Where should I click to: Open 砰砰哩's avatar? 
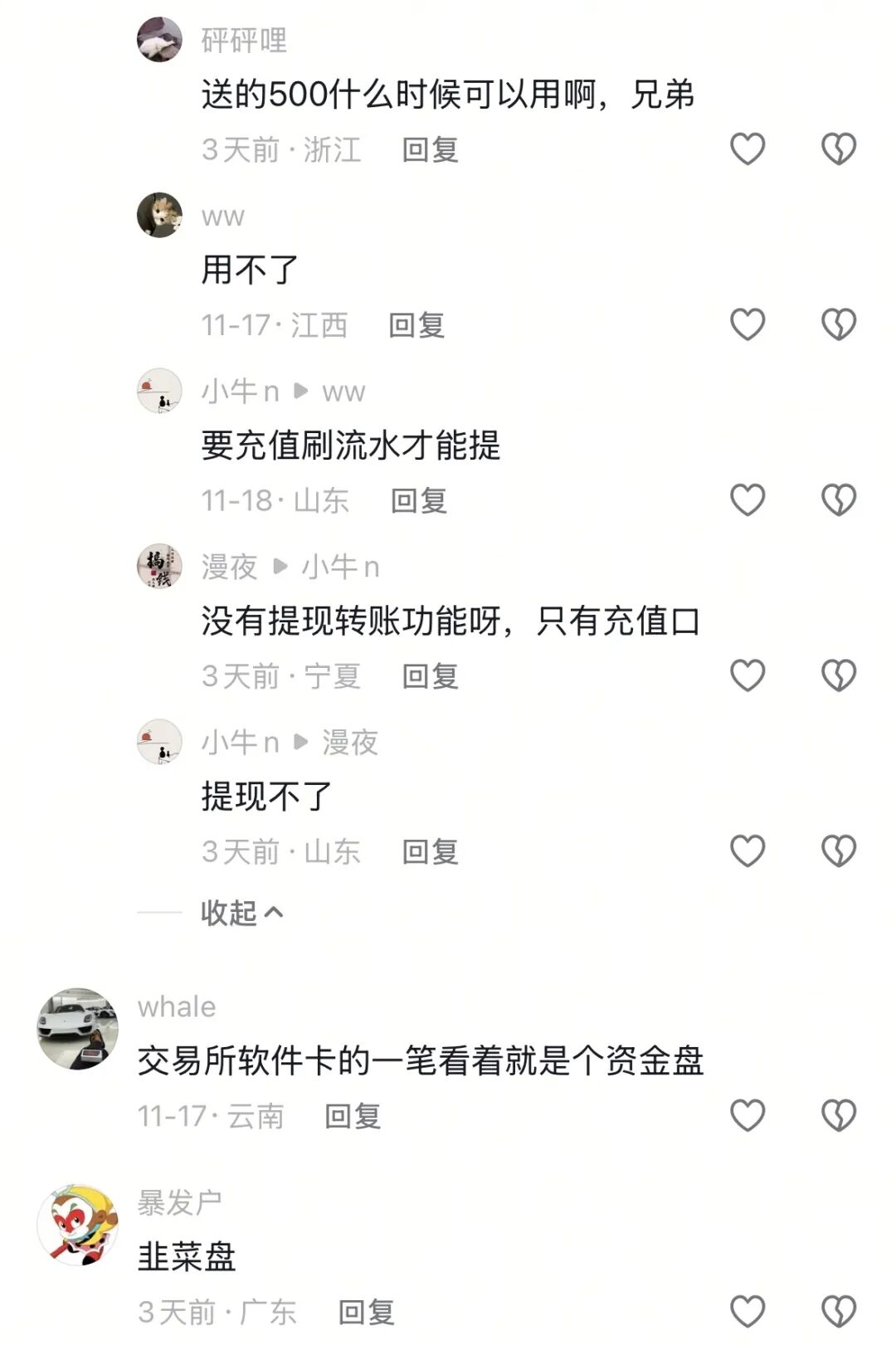point(159,40)
